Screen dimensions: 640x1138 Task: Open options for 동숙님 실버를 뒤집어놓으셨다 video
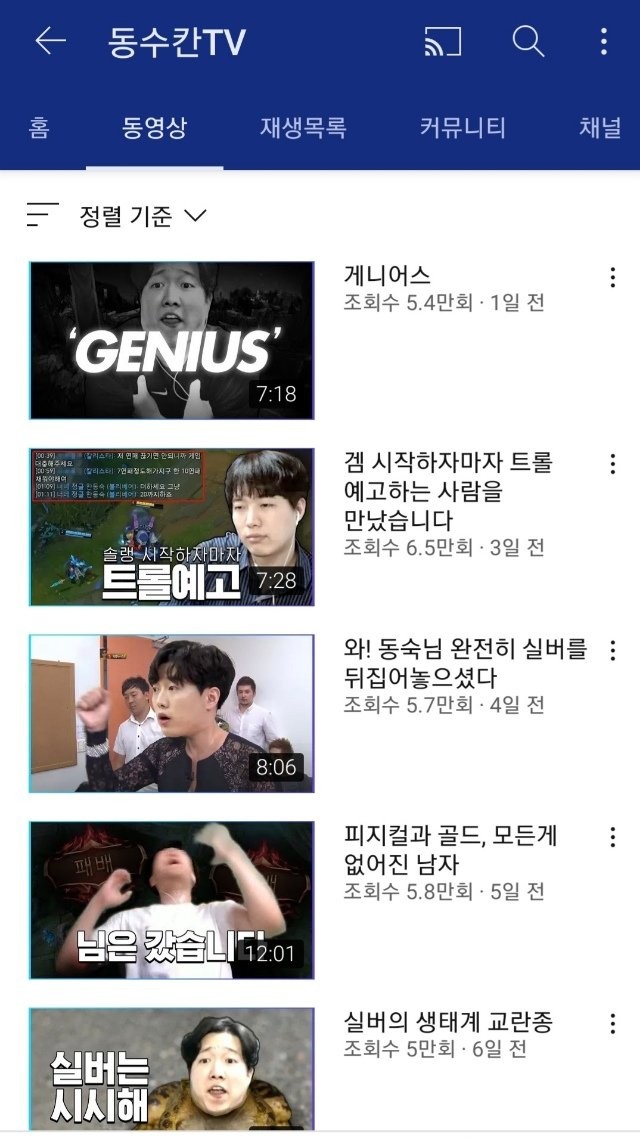(612, 650)
